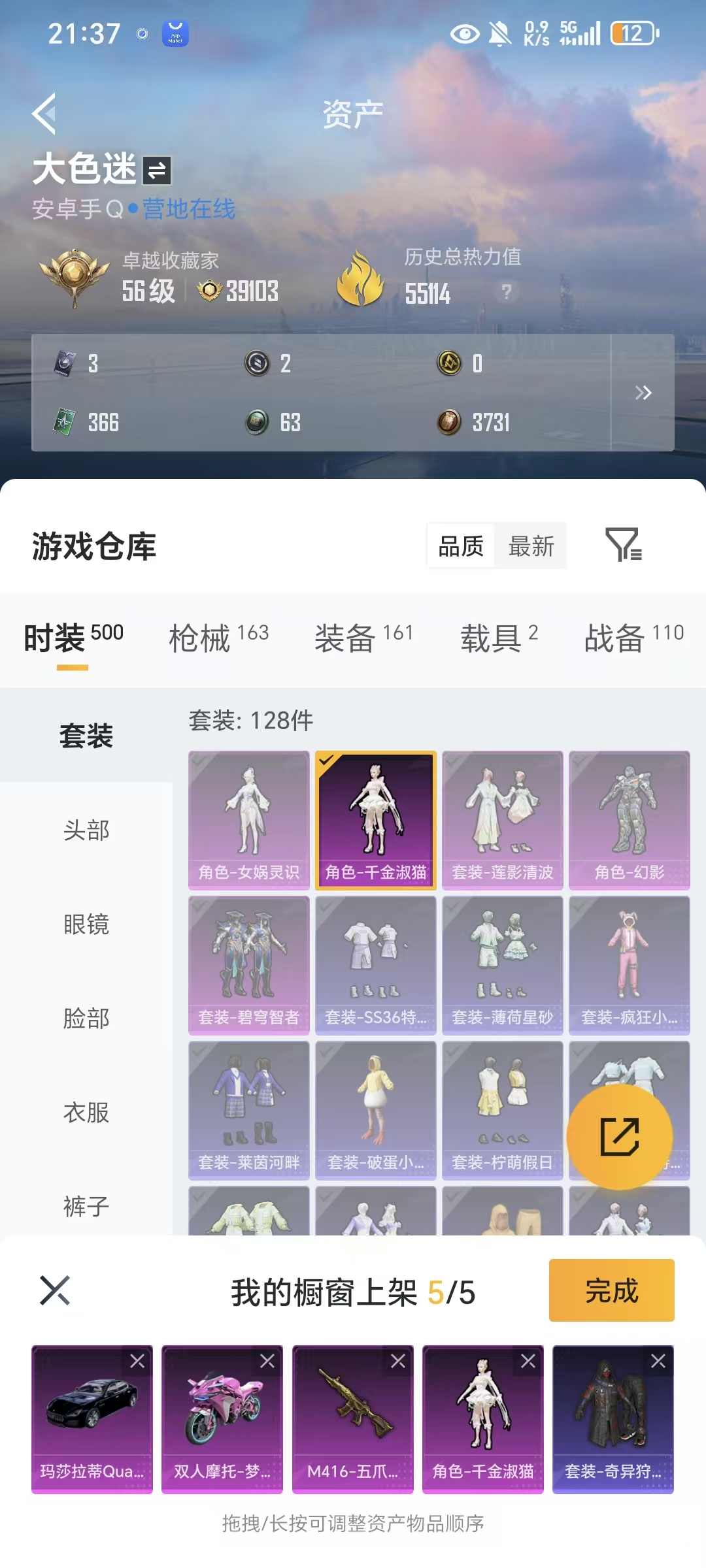
Task: Switch account via icon beside 大色迷
Action: (x=157, y=171)
